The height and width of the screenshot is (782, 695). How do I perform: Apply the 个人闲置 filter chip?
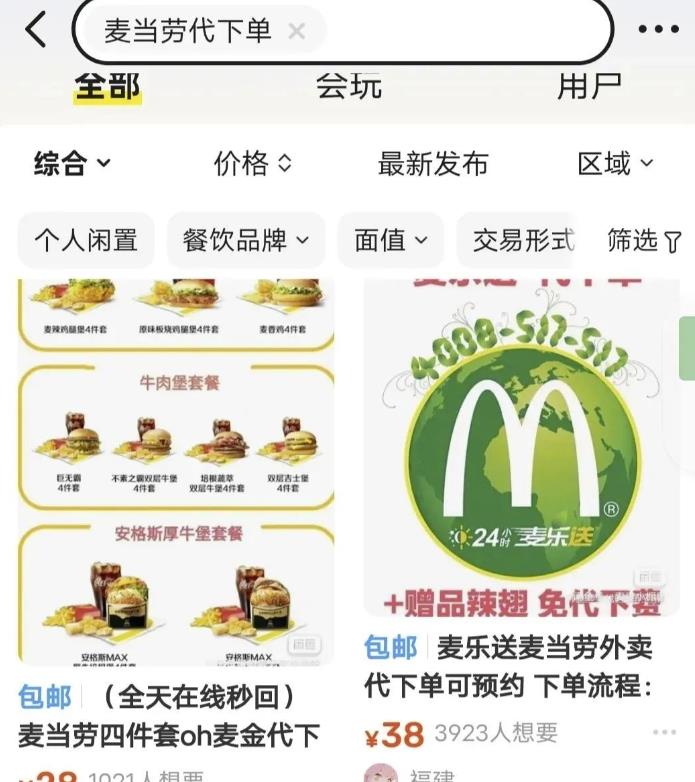(x=86, y=240)
